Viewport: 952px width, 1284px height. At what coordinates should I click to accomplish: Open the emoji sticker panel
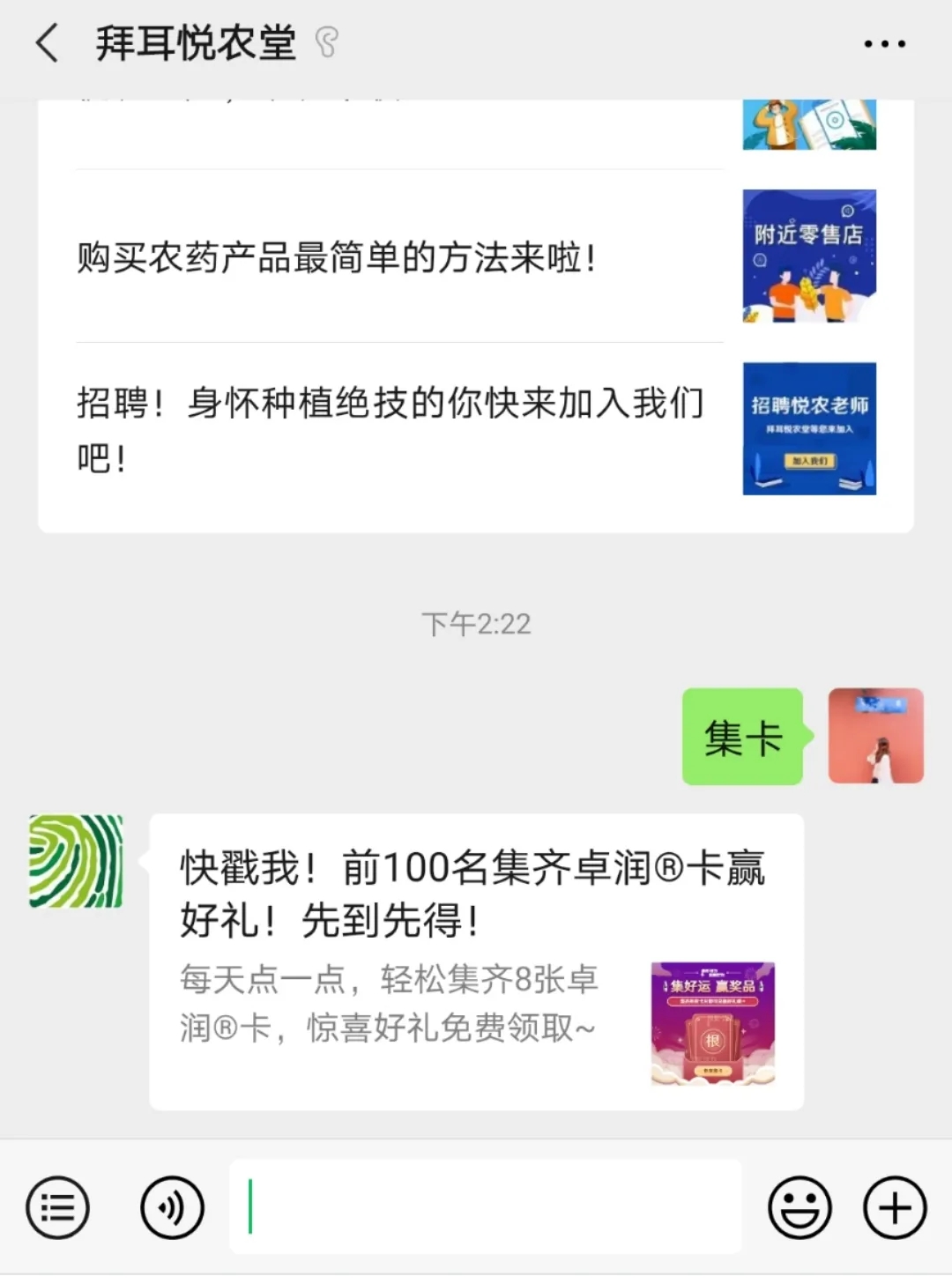tap(800, 1207)
